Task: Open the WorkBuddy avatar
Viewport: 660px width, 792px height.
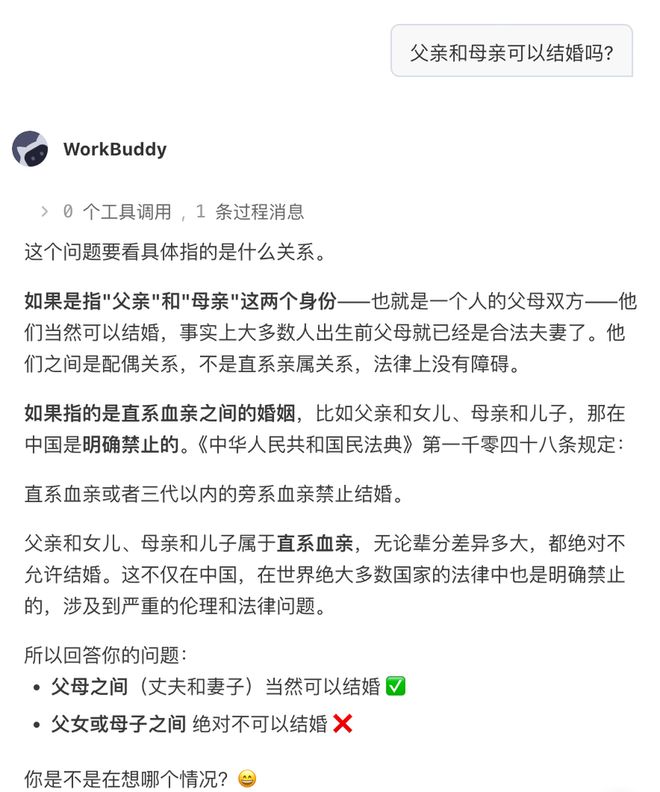Action: 30,149
